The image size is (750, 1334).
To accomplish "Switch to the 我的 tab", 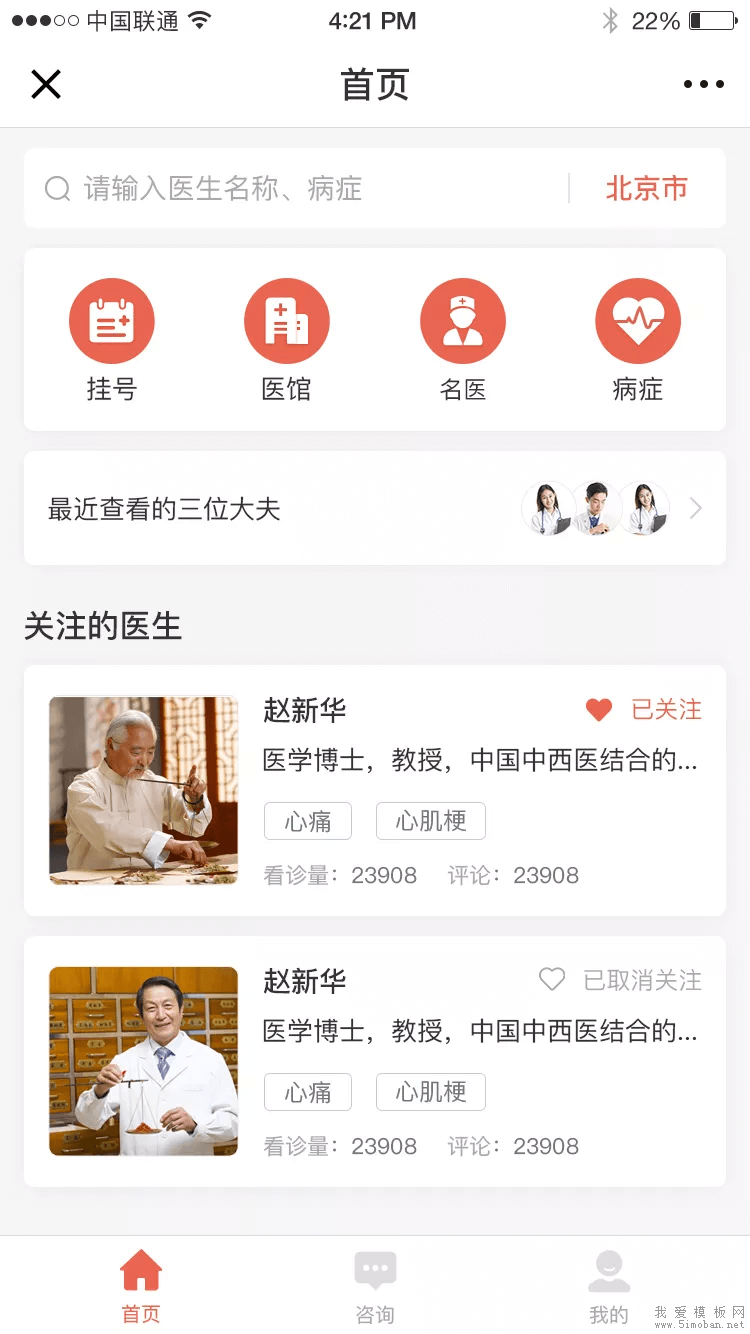I will click(609, 1285).
